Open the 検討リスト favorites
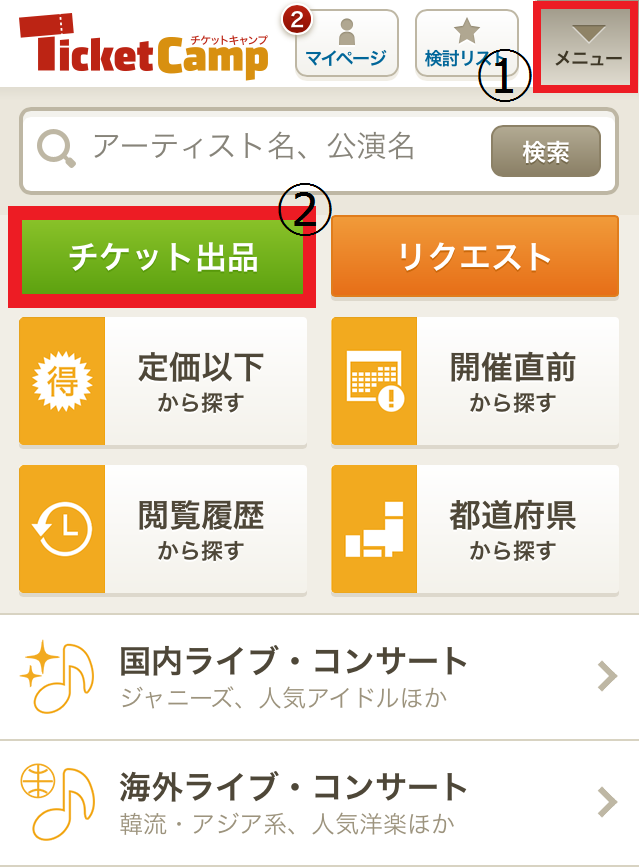 coord(466,44)
